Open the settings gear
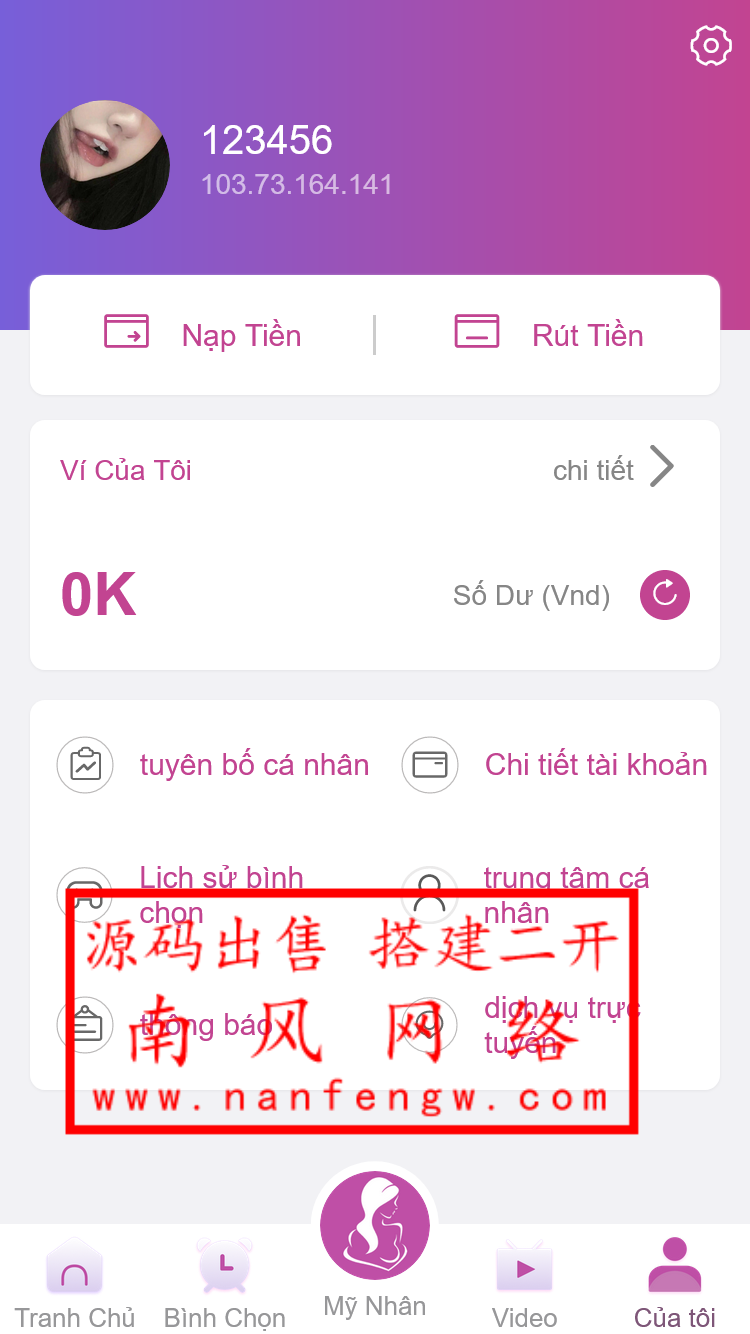The height and width of the screenshot is (1334, 750). (711, 45)
